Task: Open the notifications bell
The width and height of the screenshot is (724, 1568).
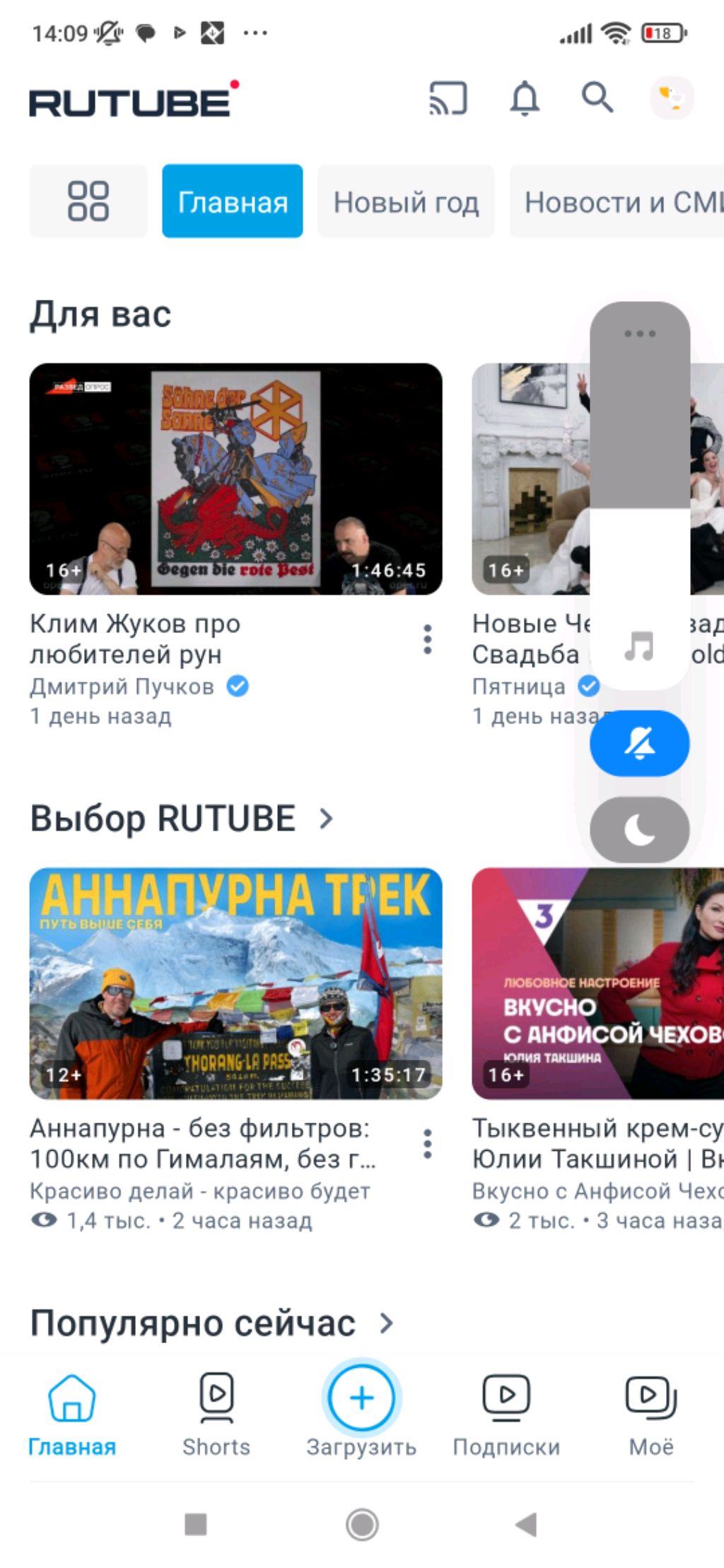Action: tap(525, 98)
